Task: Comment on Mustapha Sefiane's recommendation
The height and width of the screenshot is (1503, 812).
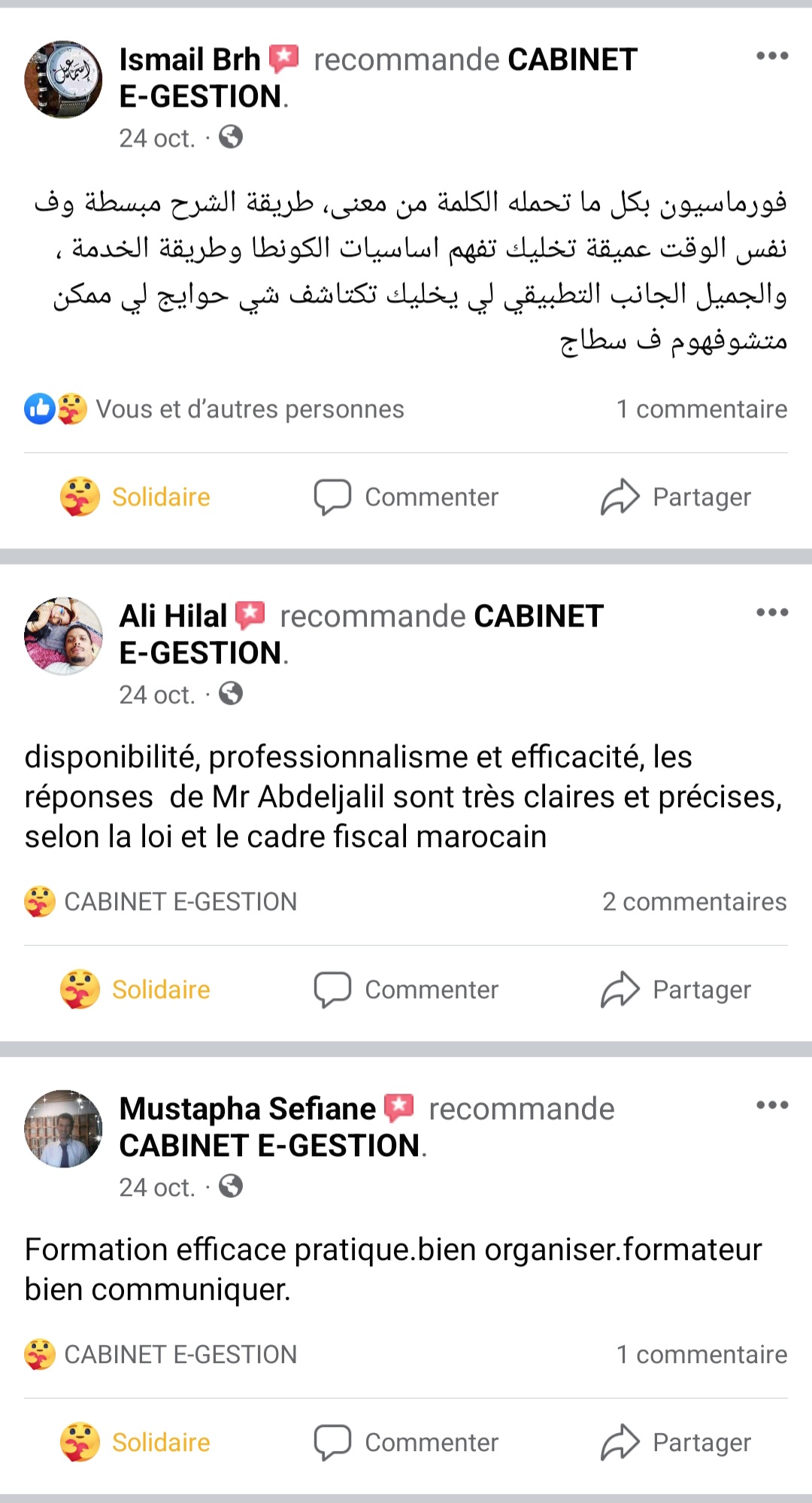Action: [x=406, y=1443]
